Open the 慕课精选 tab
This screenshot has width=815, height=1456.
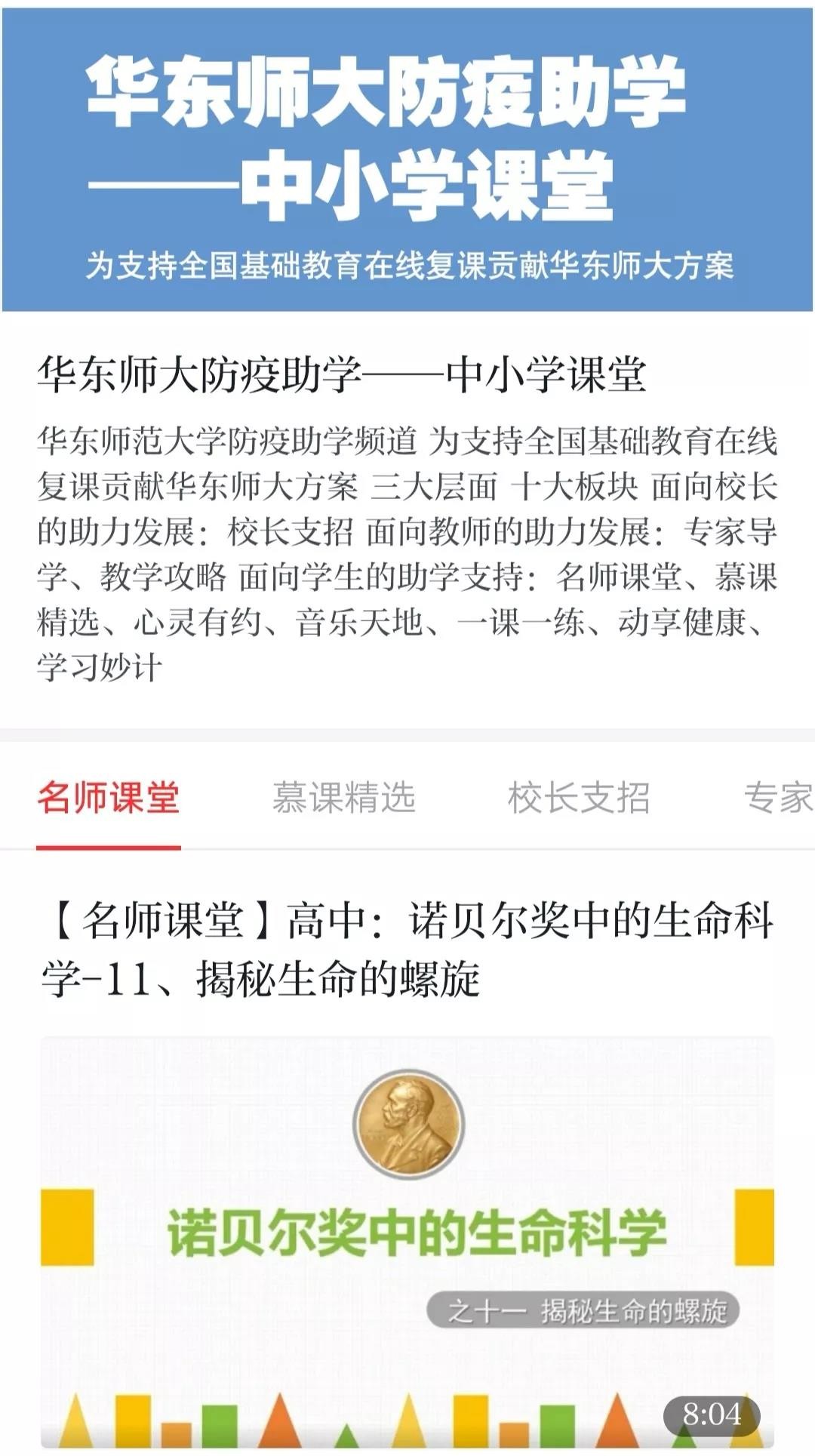click(344, 798)
